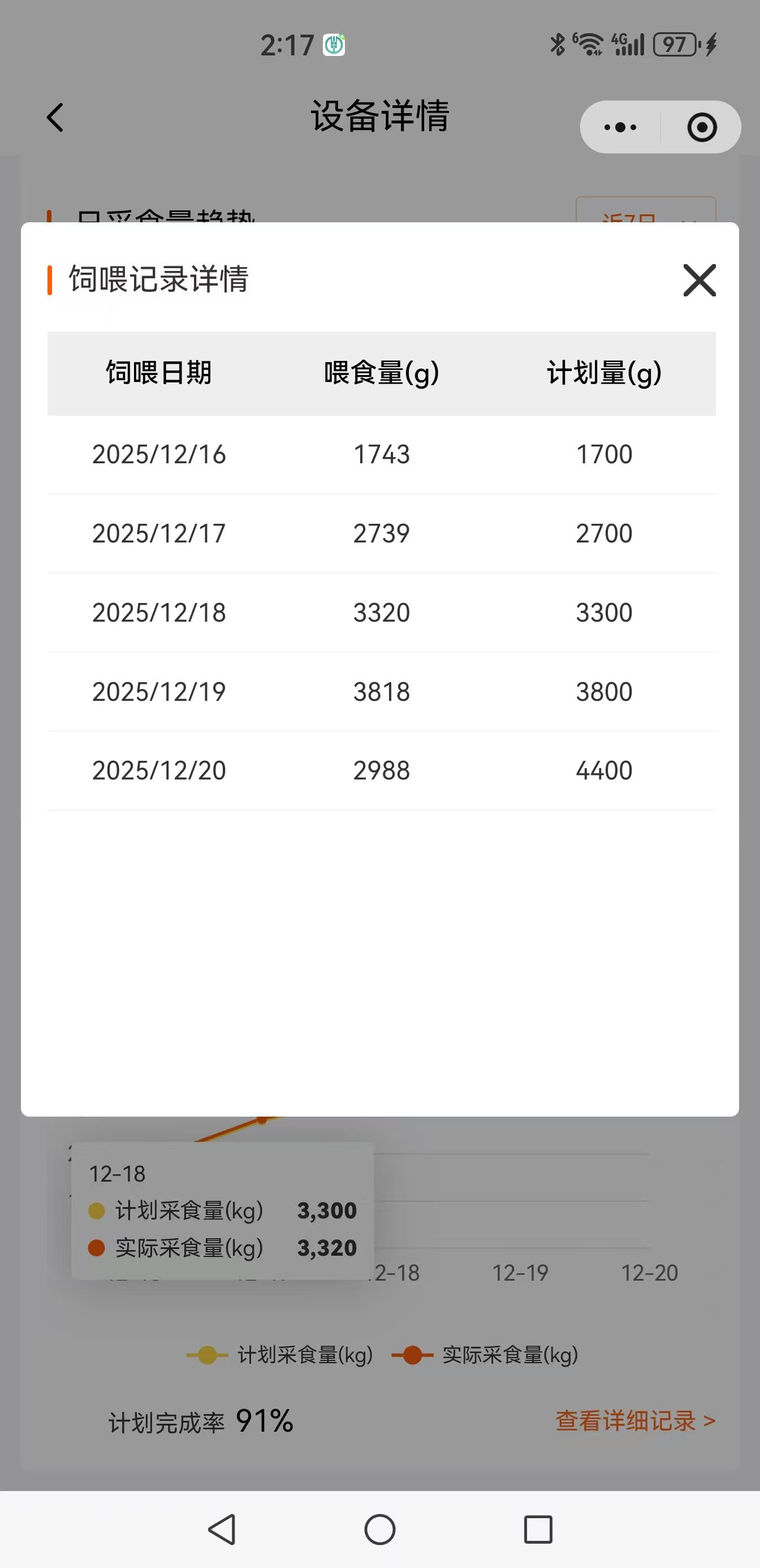Open the mini program more options menu
Image resolution: width=760 pixels, height=1568 pixels.
620,127
